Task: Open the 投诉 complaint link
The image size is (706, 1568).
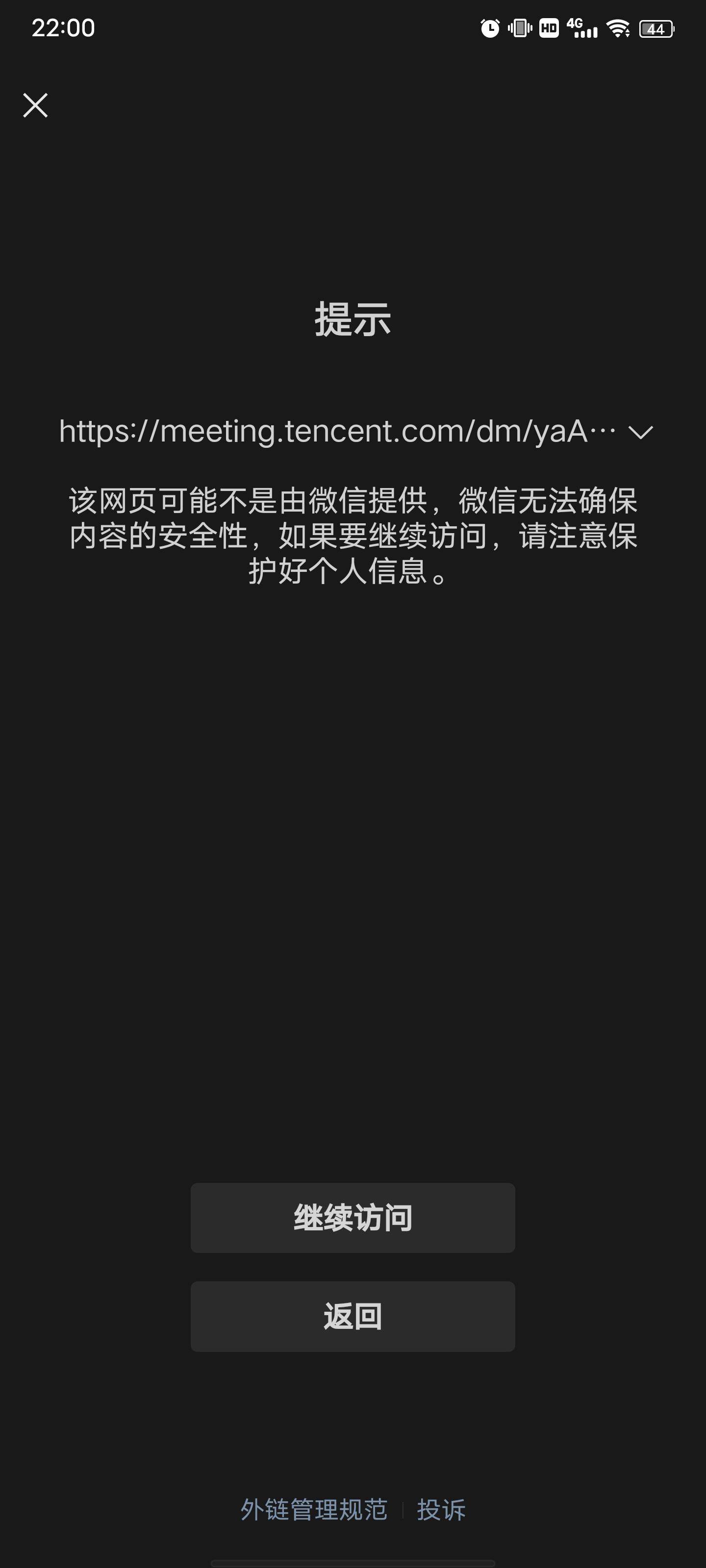Action: pos(441,1510)
